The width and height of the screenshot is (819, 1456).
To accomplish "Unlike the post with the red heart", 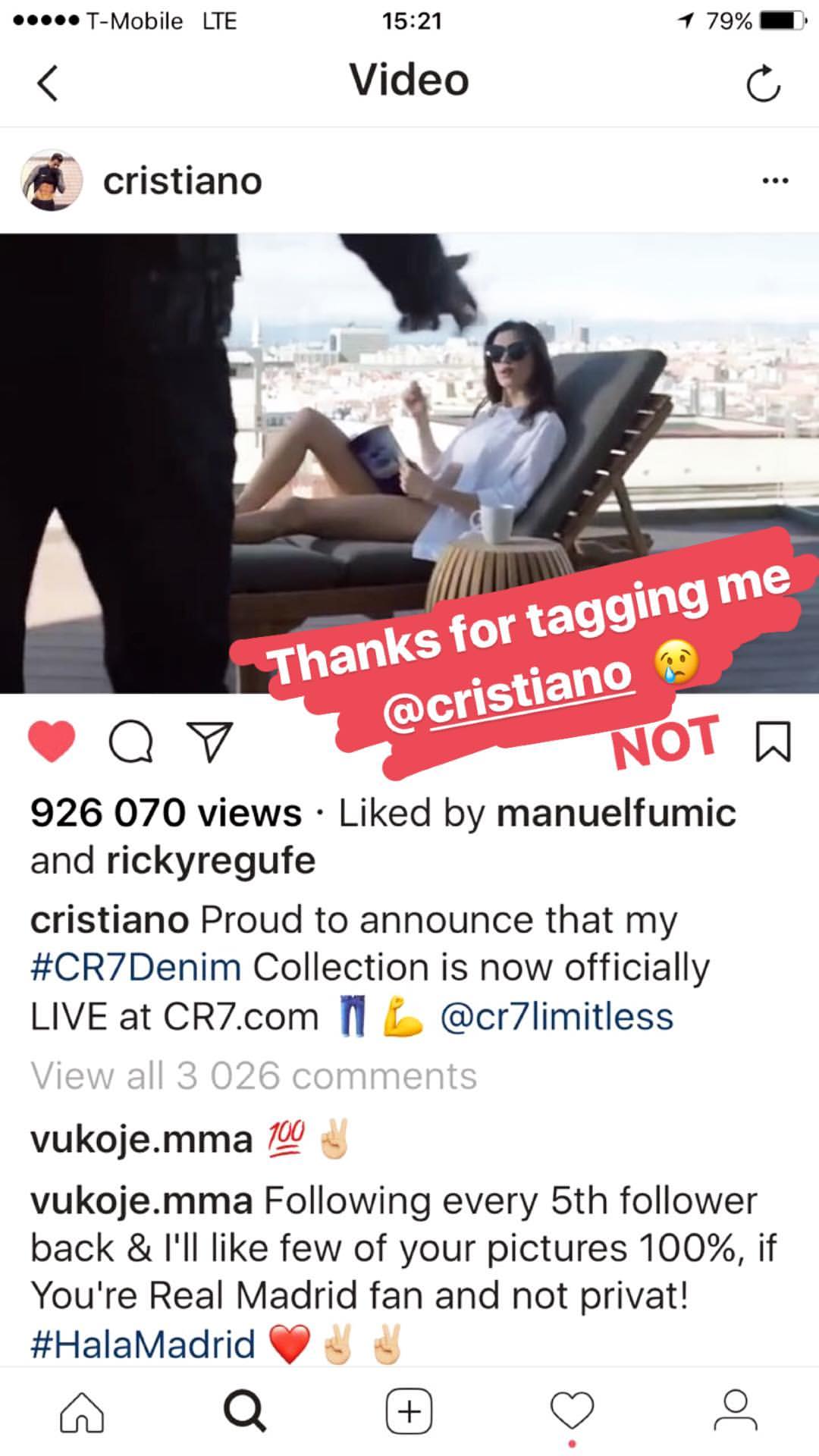I will (x=52, y=741).
